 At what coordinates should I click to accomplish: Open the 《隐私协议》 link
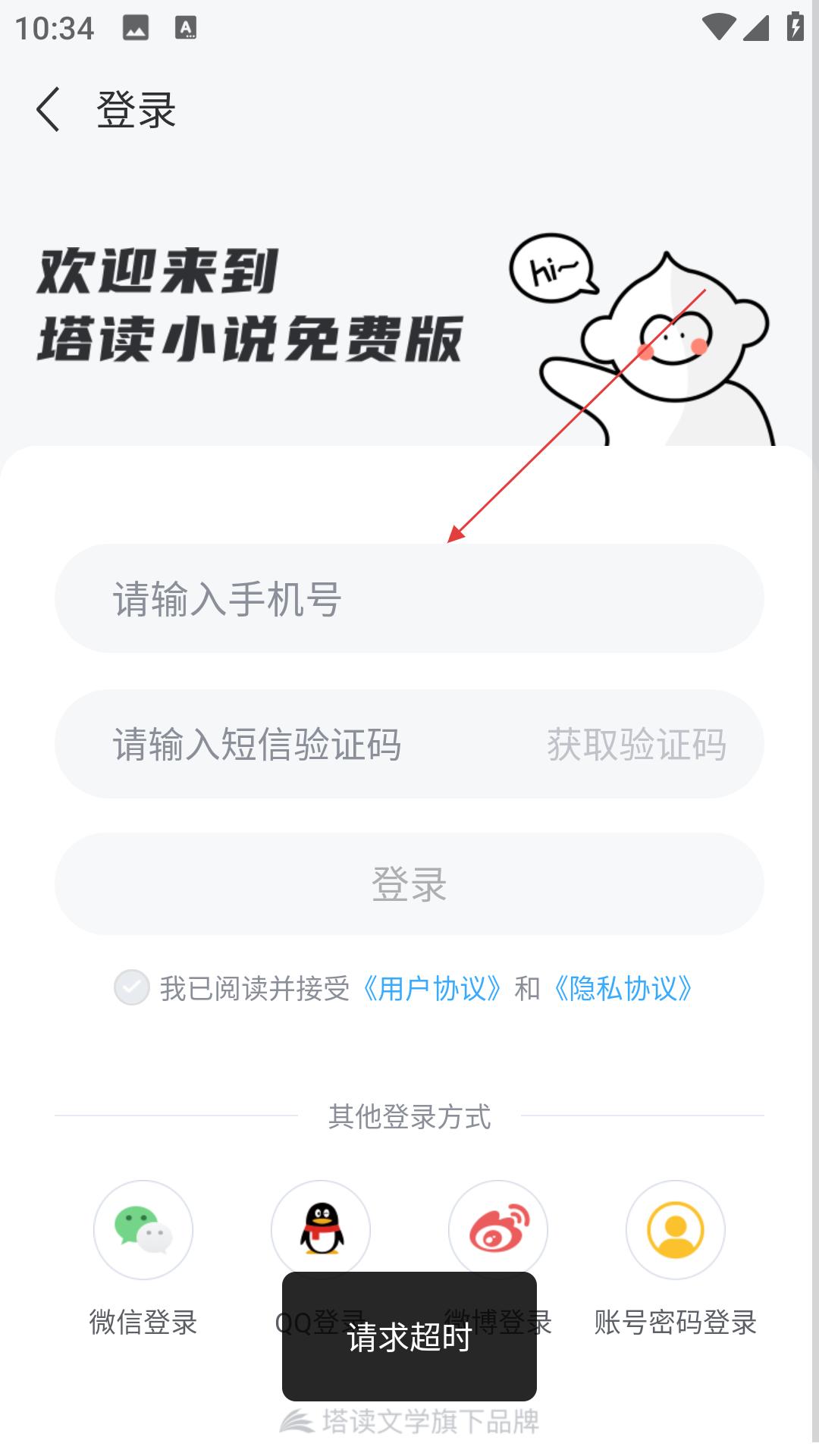(623, 988)
